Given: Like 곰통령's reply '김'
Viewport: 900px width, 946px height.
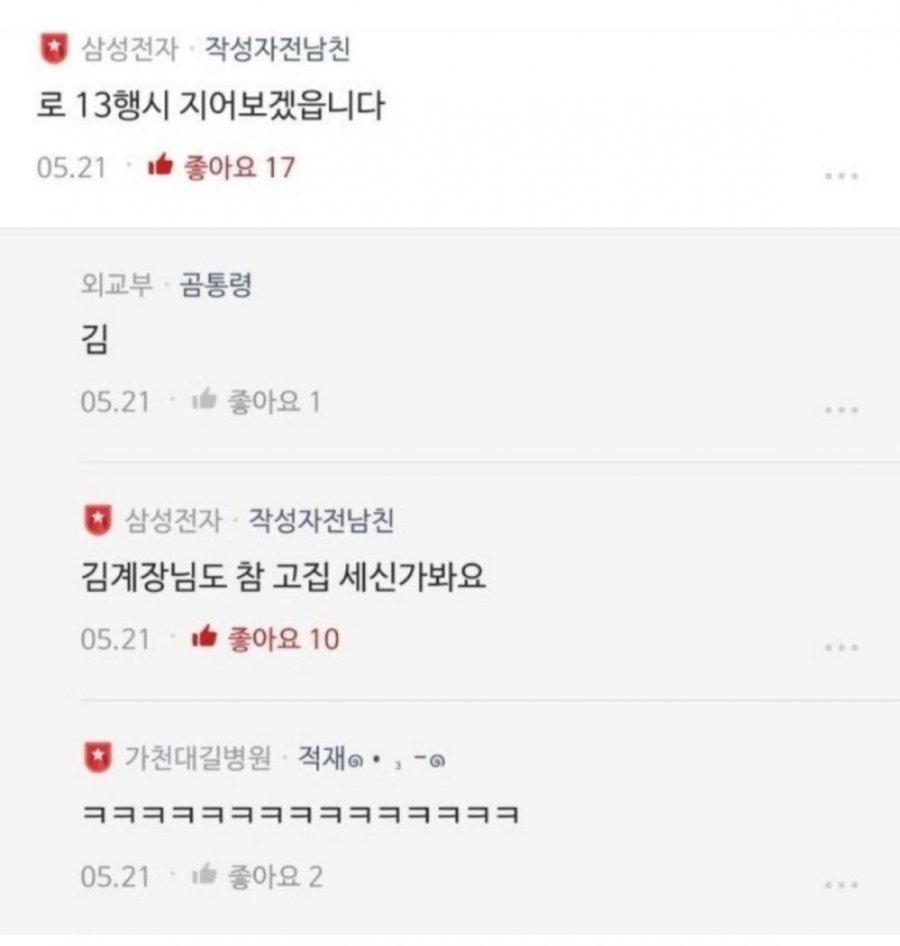Looking at the screenshot, I should click(205, 402).
